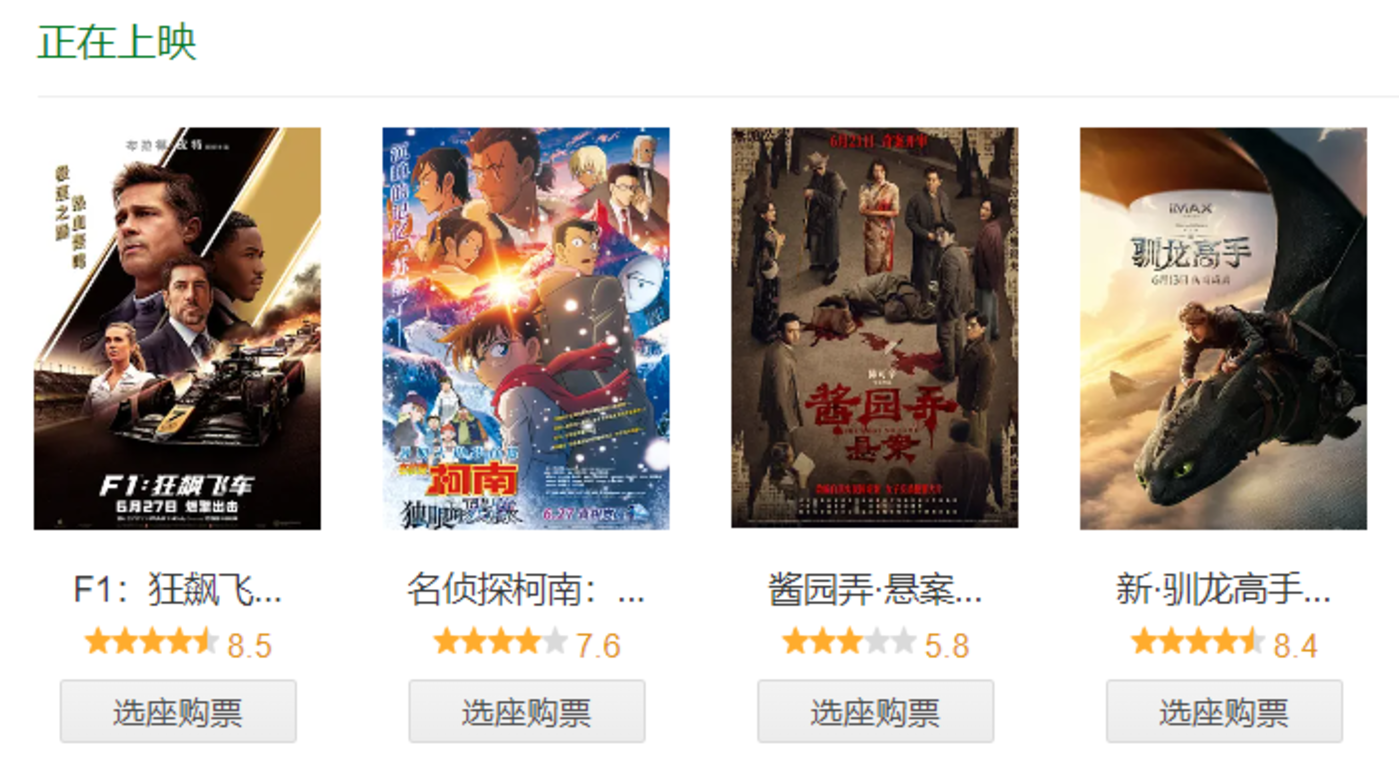This screenshot has width=1399, height=781.
Task: Open the F1：狂飙飞车 movie poster
Action: click(x=177, y=328)
